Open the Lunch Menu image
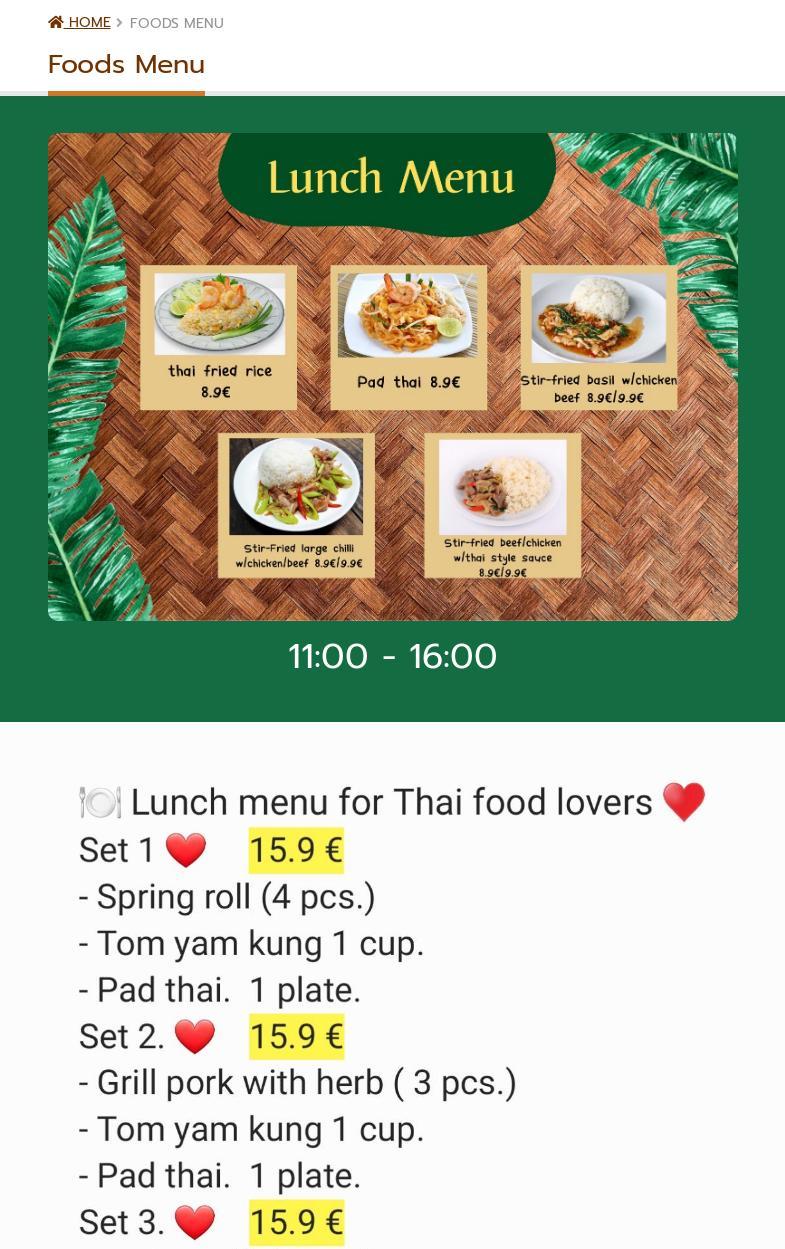Screen dimensions: 785x1249 pos(392,376)
